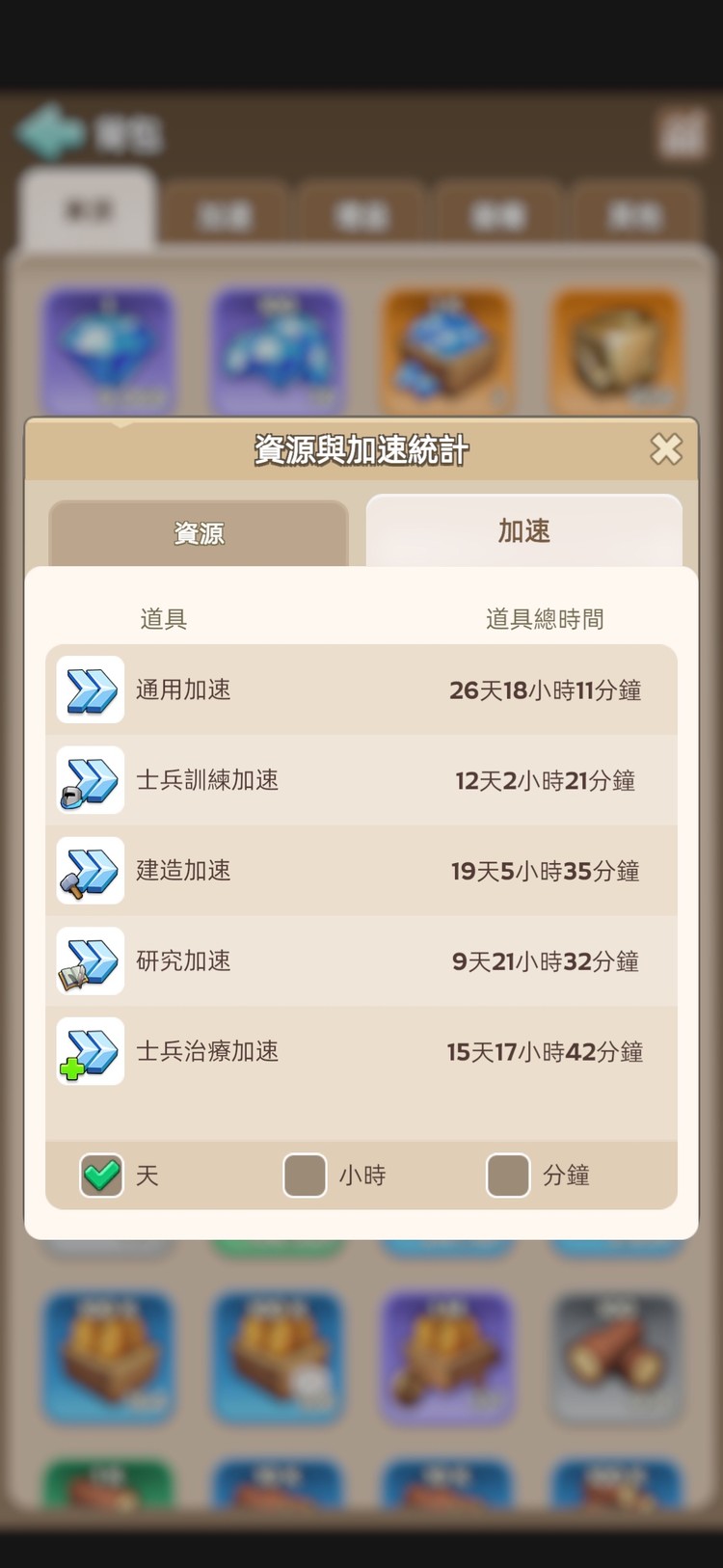723x1568 pixels.
Task: Click the 道具總時間 column header
Action: 546,619
